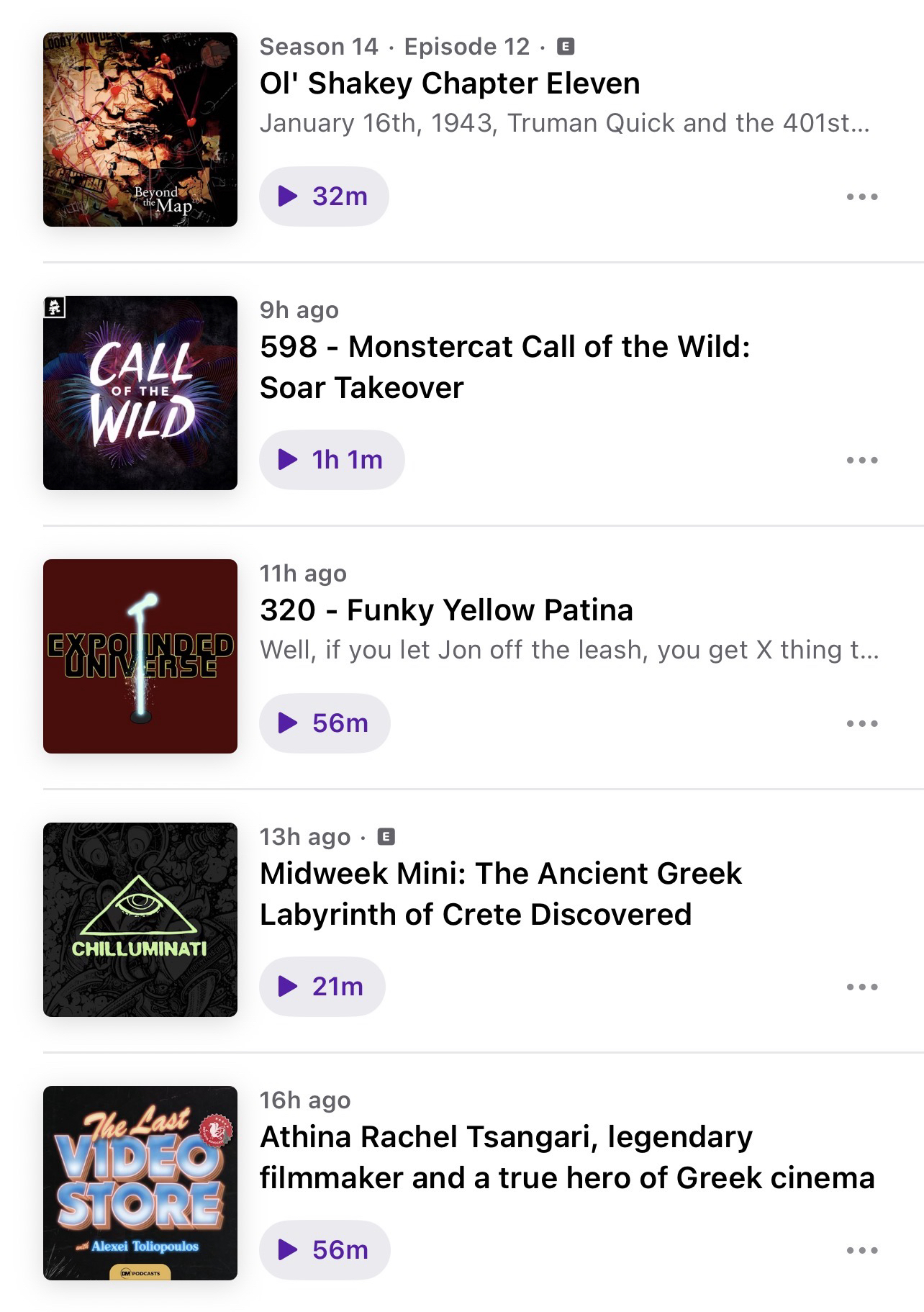This screenshot has width=924, height=1312.
Task: Play Ol' Shakey Chapter Eleven episode
Action: (x=324, y=196)
